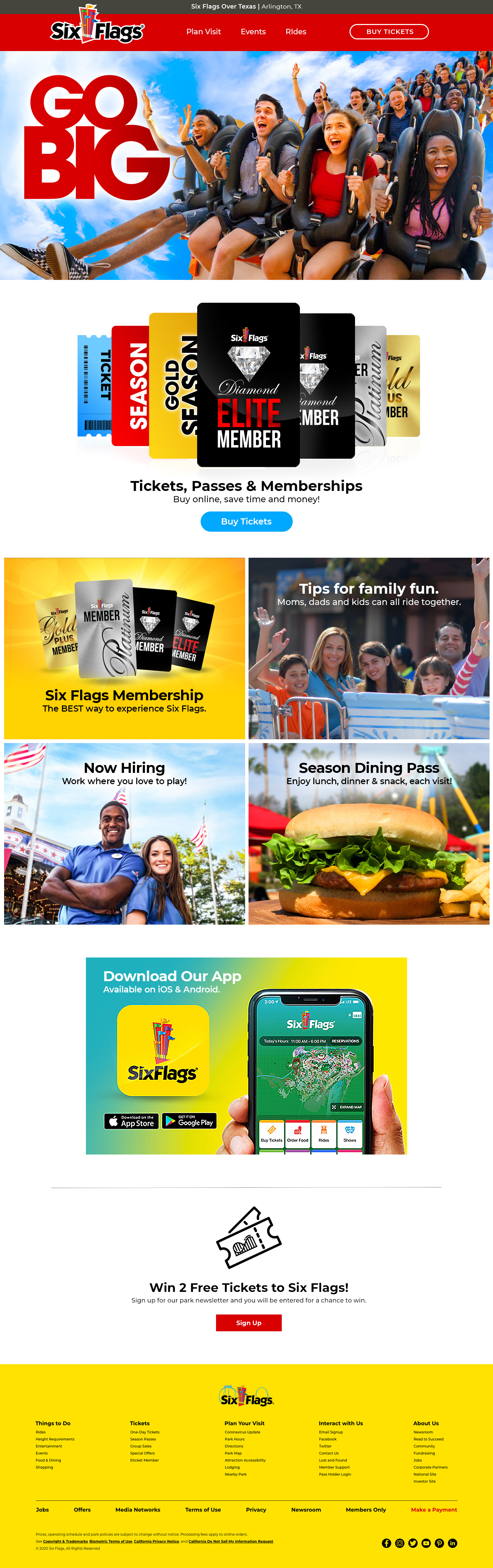Go to Rides from the top navigation
The height and width of the screenshot is (1568, 493).
[296, 32]
